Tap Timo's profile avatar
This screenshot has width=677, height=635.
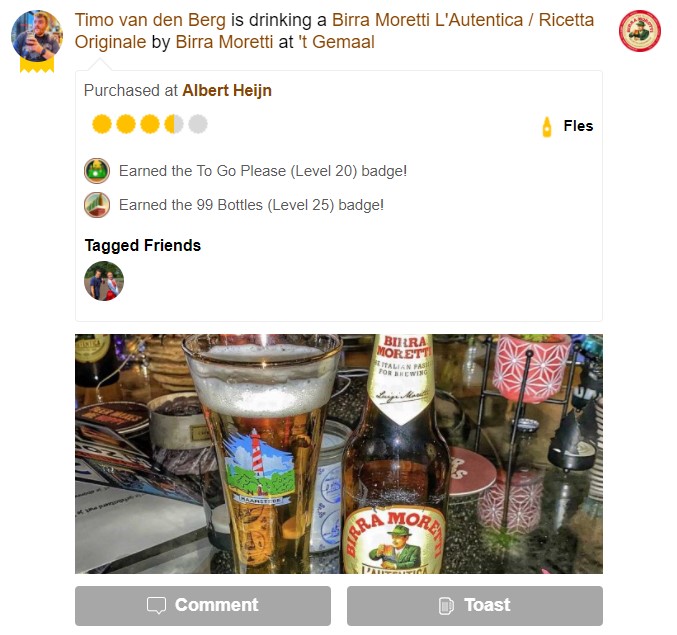pyautogui.click(x=36, y=36)
